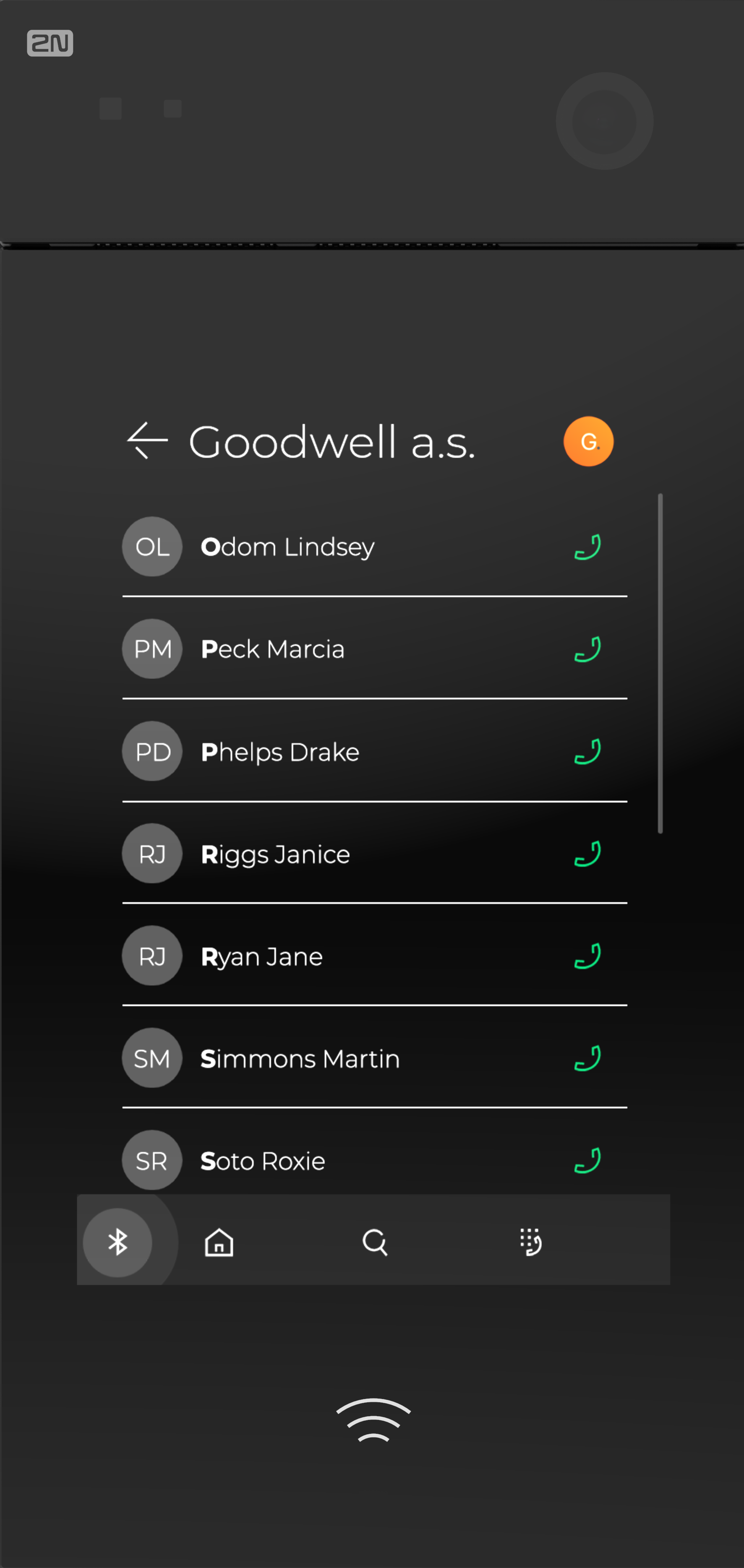Screen dimensions: 744x1568
Task: Tap the phone icon beside Ryan Jane
Action: coord(587,956)
